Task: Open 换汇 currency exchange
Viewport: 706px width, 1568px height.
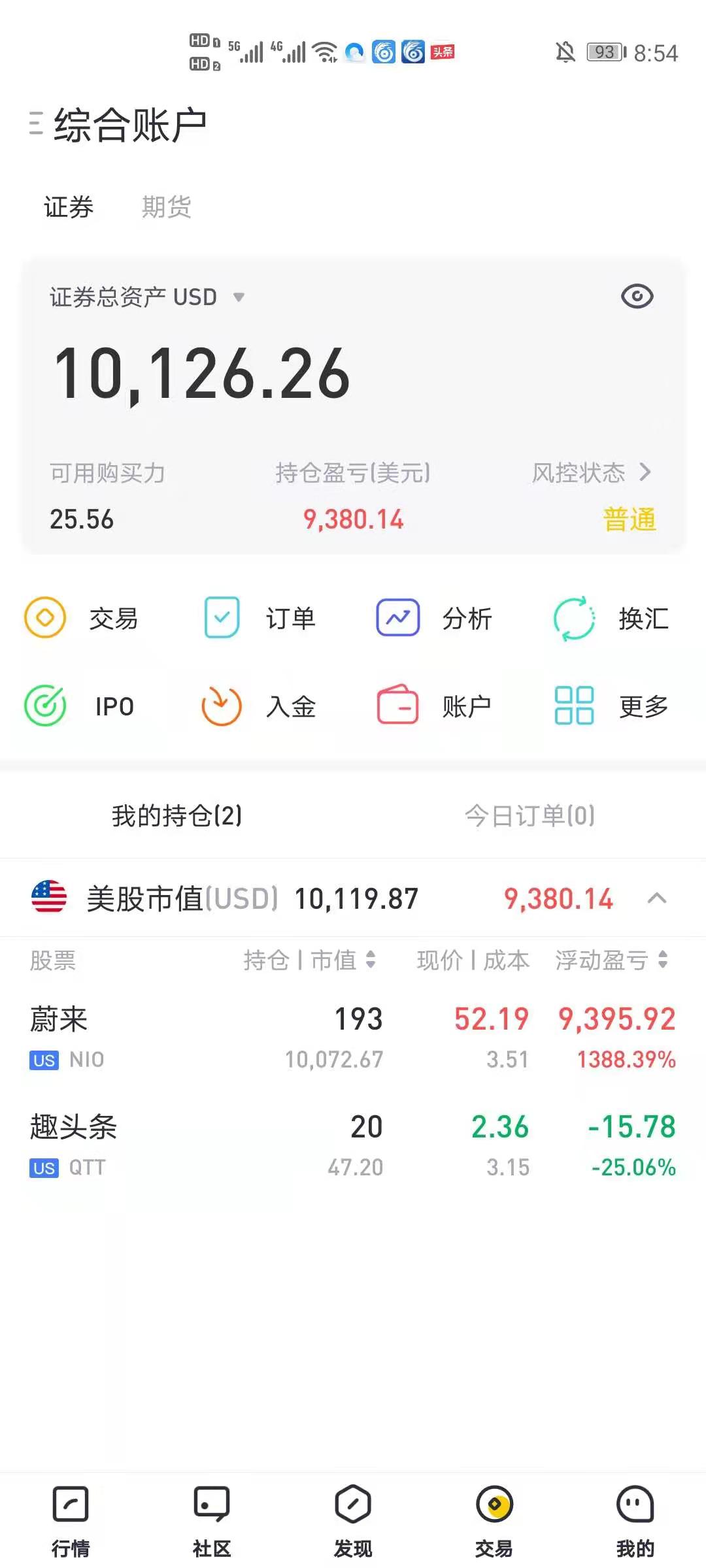Action: (x=611, y=617)
